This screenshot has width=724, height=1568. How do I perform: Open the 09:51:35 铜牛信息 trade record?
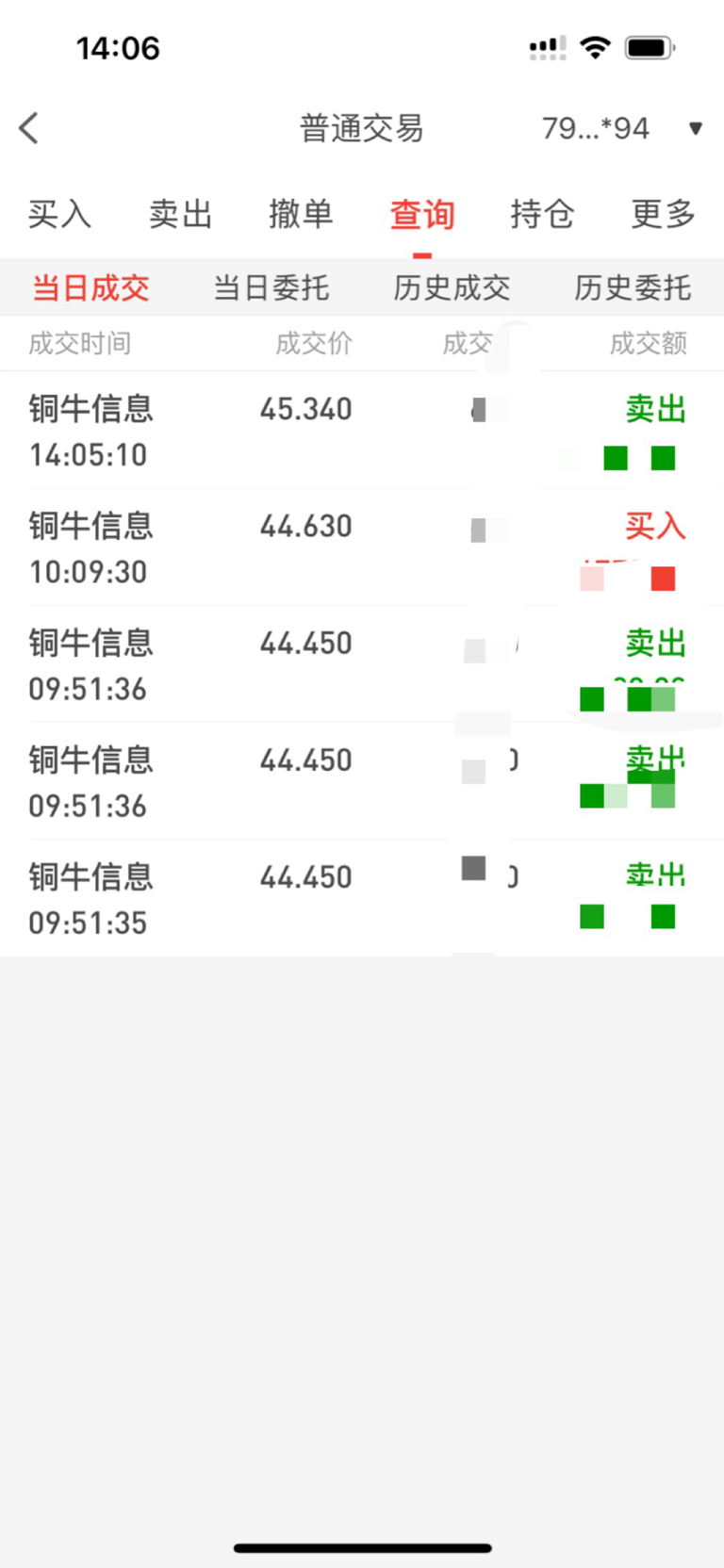(x=362, y=898)
